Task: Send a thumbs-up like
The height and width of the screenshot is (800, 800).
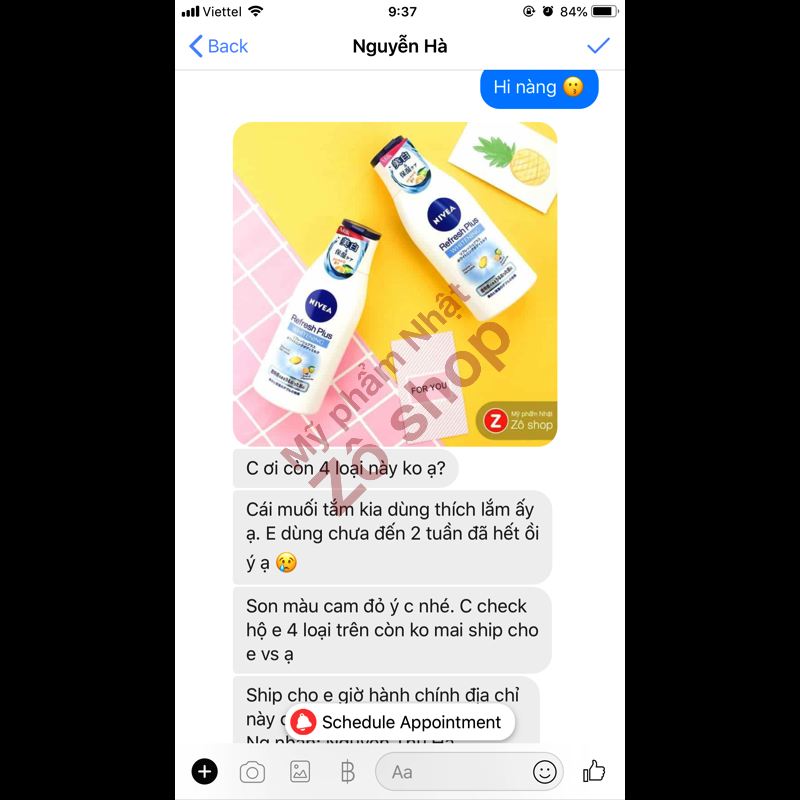Action: click(594, 771)
